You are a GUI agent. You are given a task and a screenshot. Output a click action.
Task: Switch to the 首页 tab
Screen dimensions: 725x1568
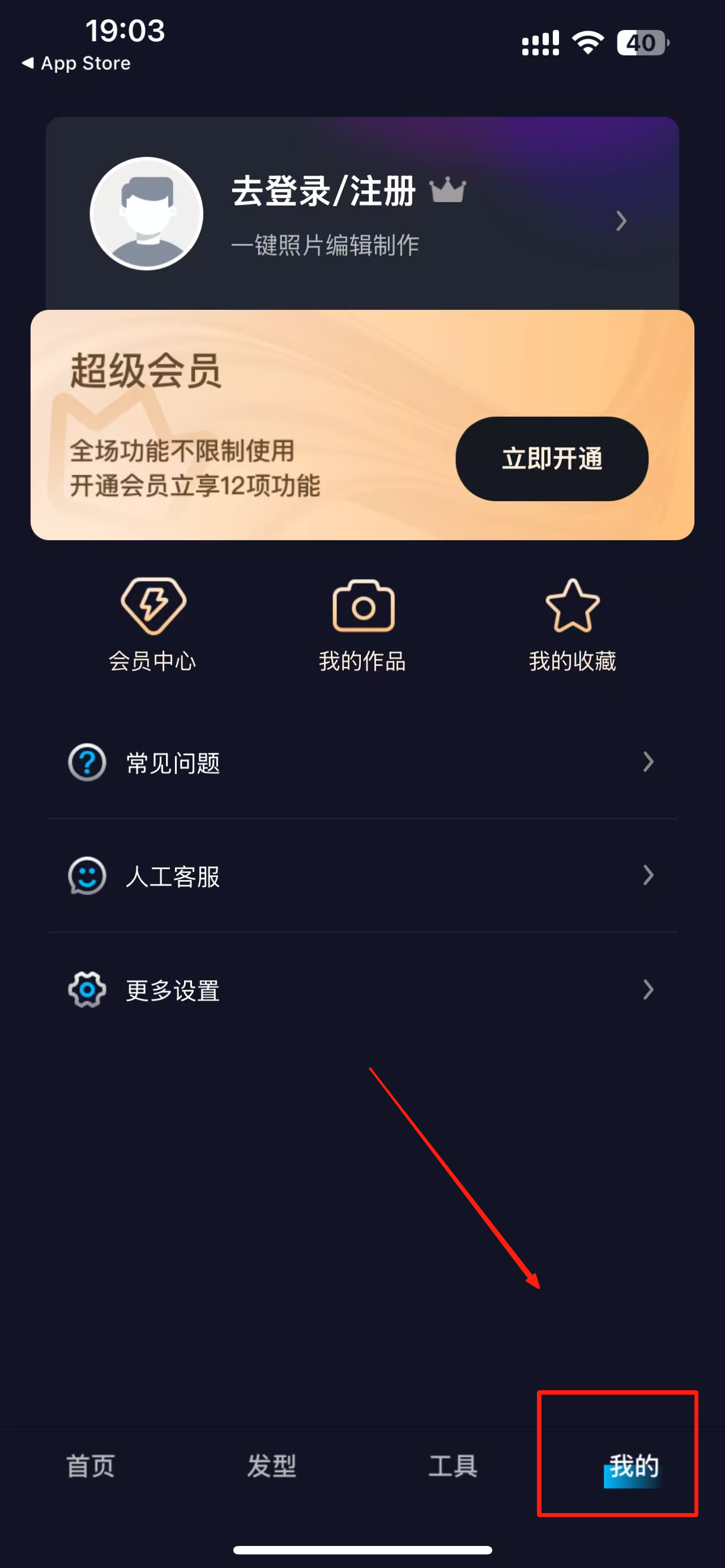90,1466
